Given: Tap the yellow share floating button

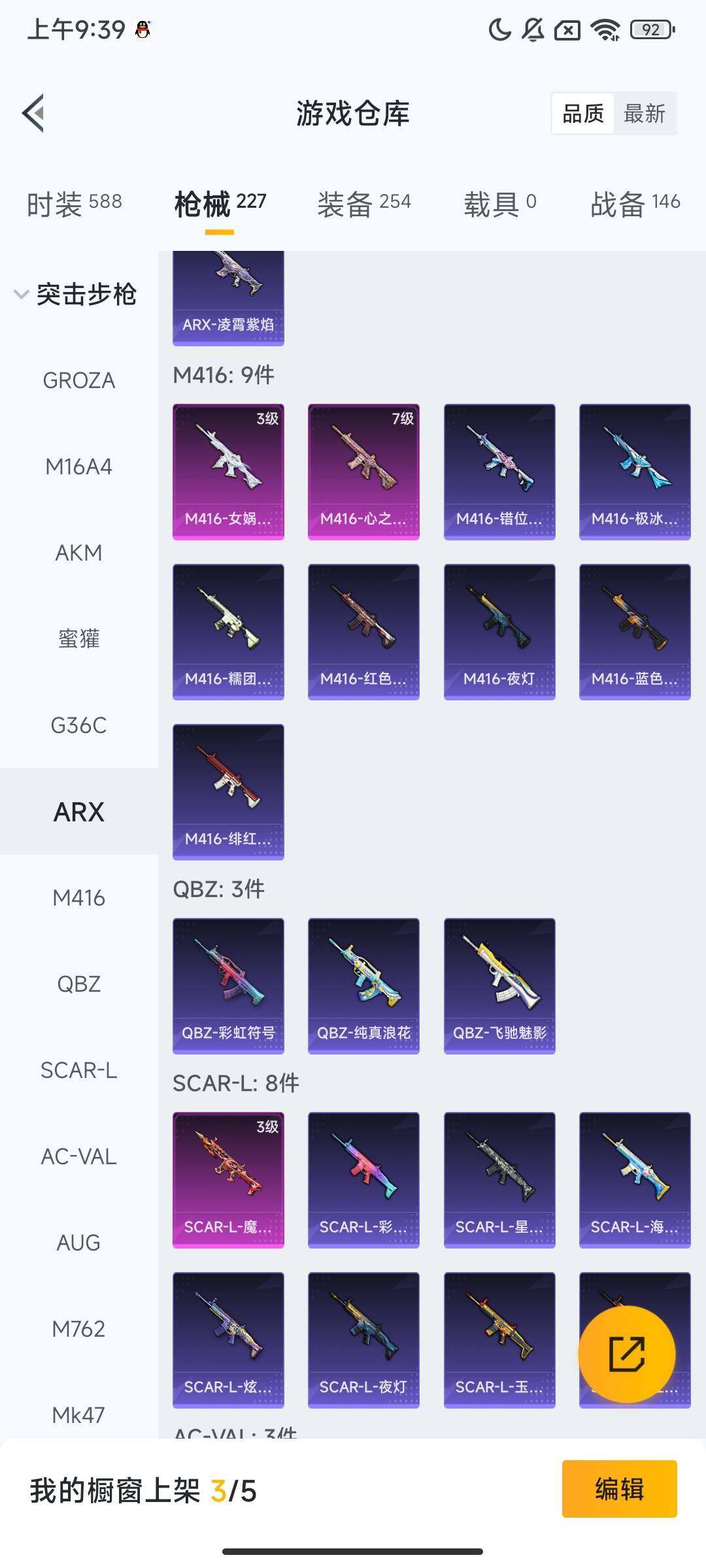Looking at the screenshot, I should click(x=627, y=1354).
